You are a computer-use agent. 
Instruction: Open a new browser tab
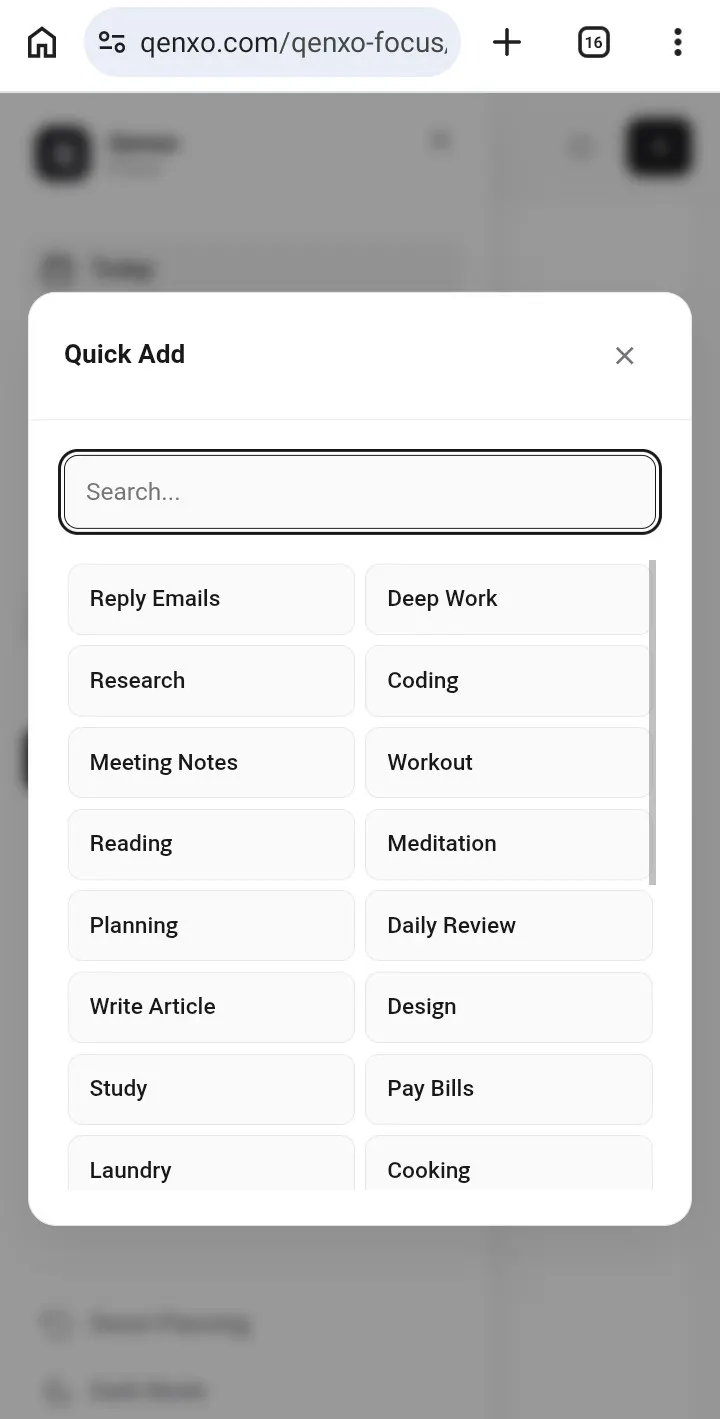507,42
